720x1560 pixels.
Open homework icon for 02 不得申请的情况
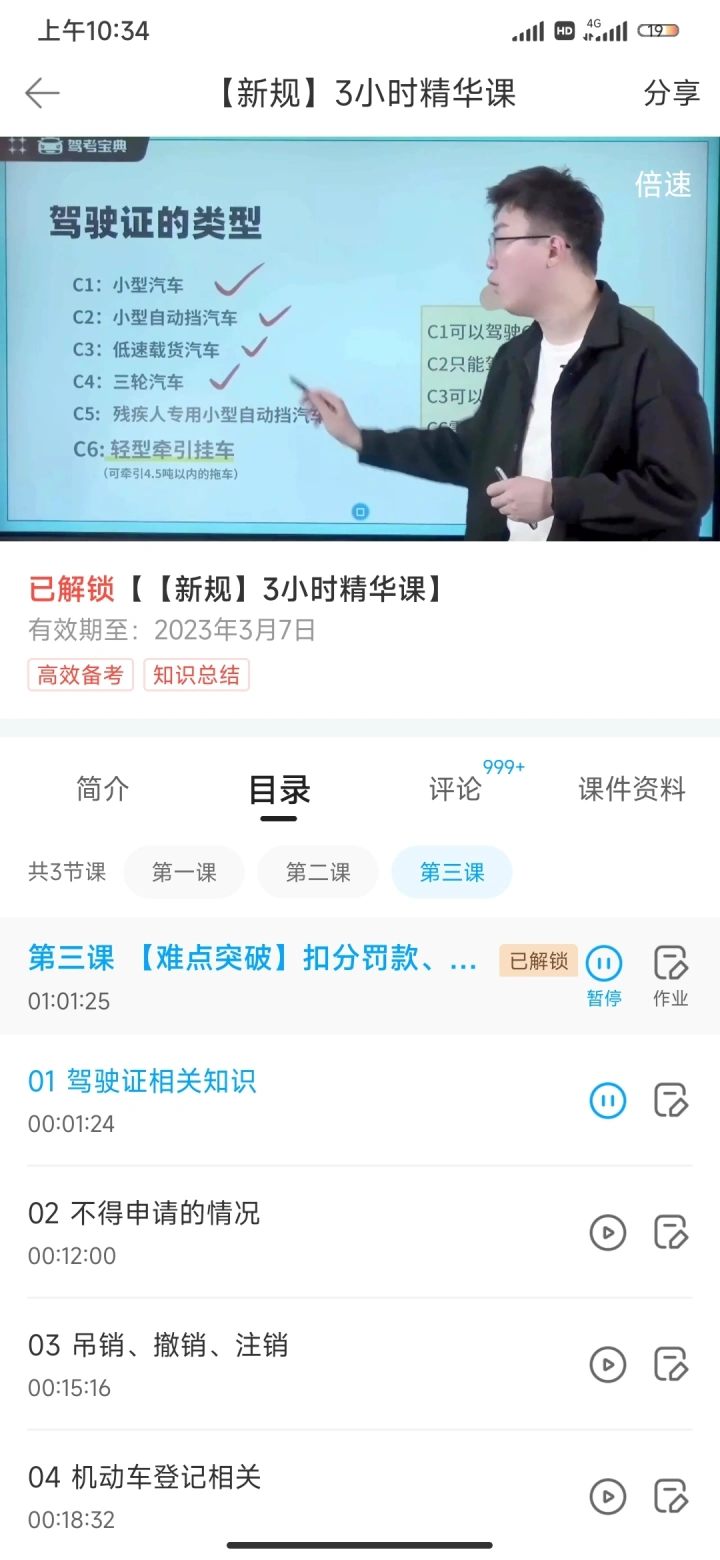(671, 1232)
